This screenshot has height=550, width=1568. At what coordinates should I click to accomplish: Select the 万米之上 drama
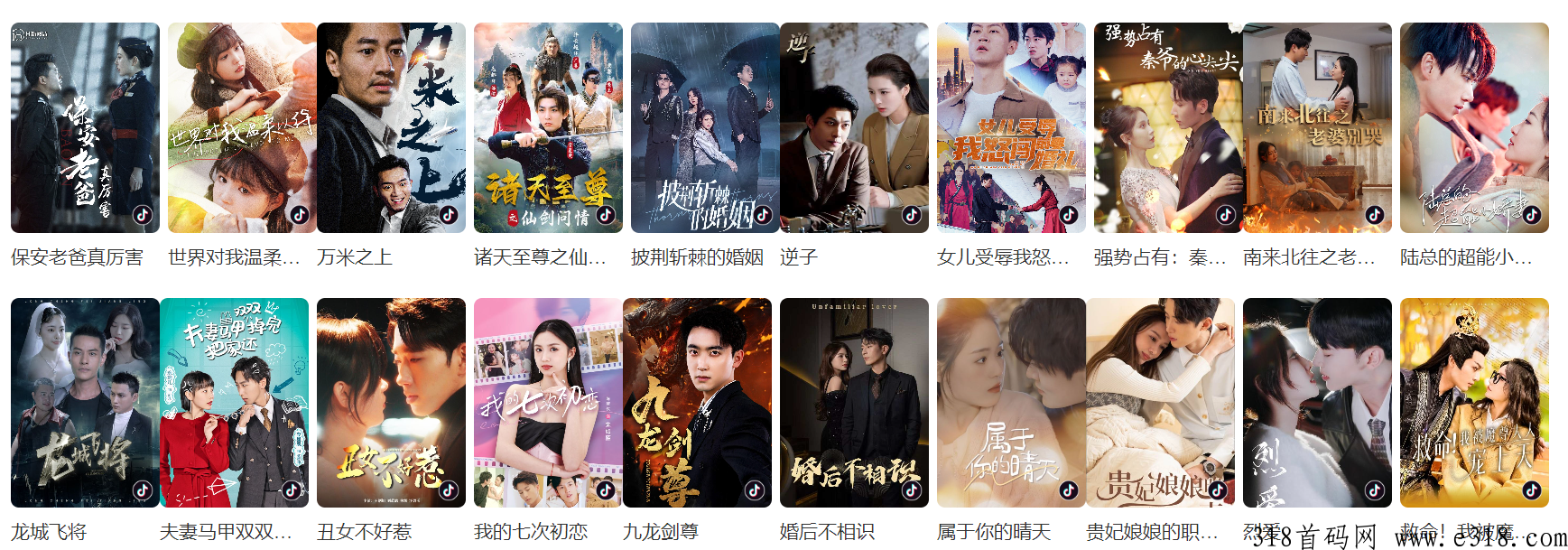[391, 128]
